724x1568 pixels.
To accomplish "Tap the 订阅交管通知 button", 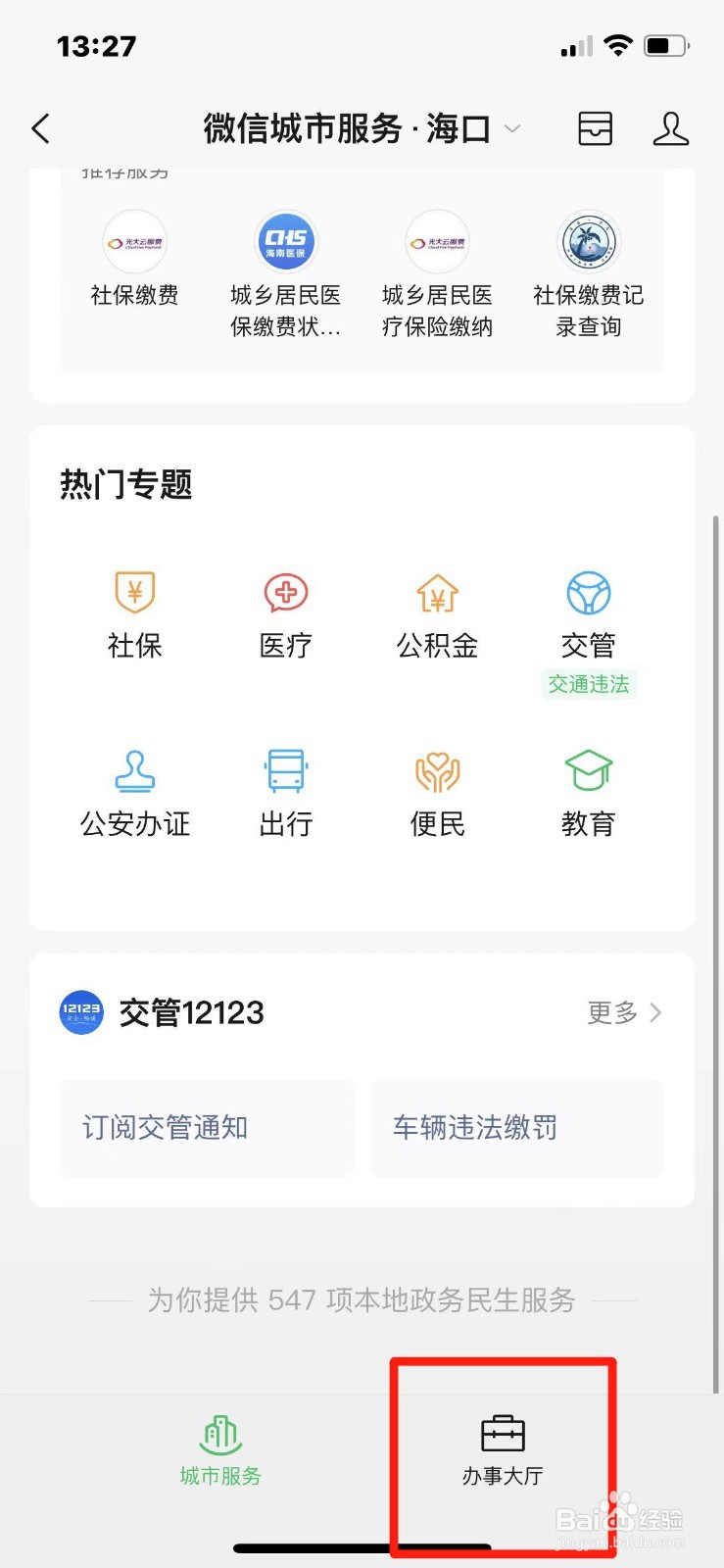I will click(207, 1128).
